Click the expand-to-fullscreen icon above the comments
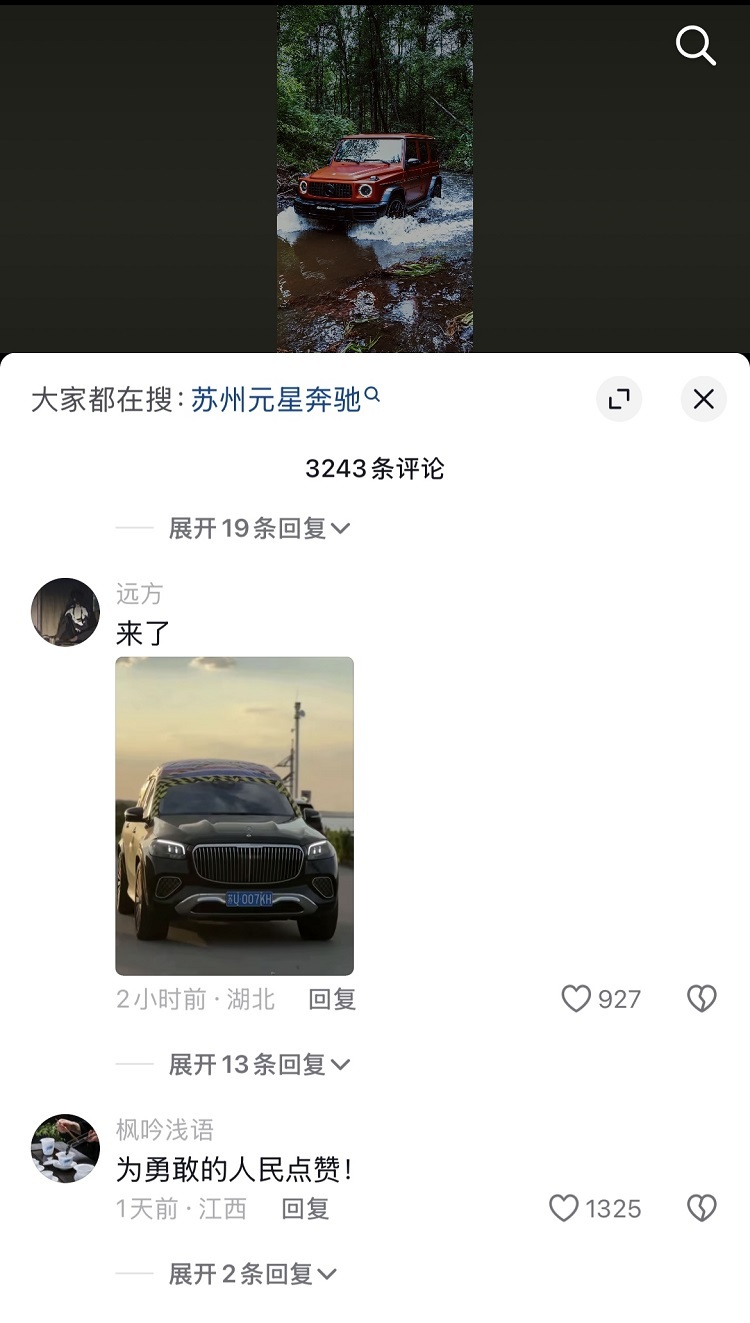750x1323 pixels. (x=619, y=398)
